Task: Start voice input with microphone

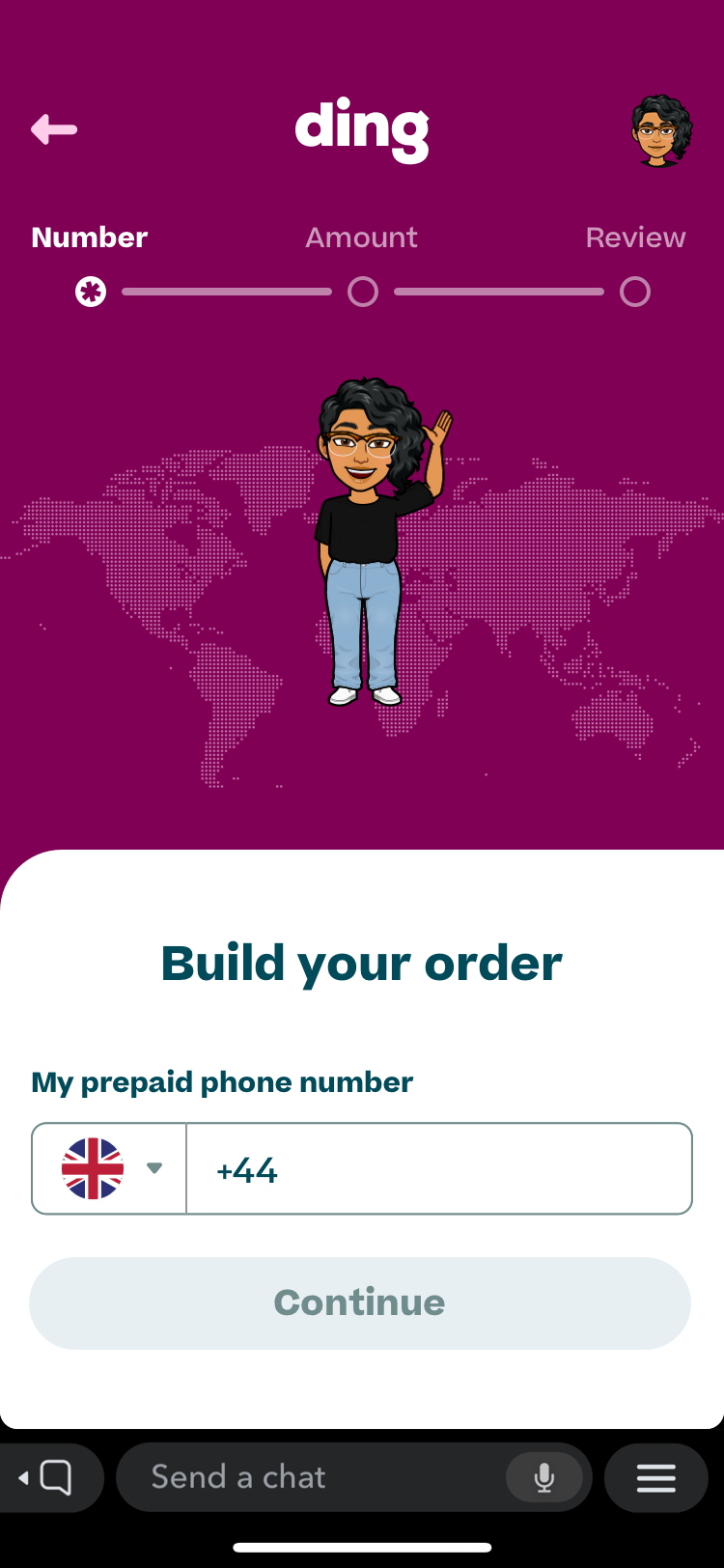Action: [544, 1477]
